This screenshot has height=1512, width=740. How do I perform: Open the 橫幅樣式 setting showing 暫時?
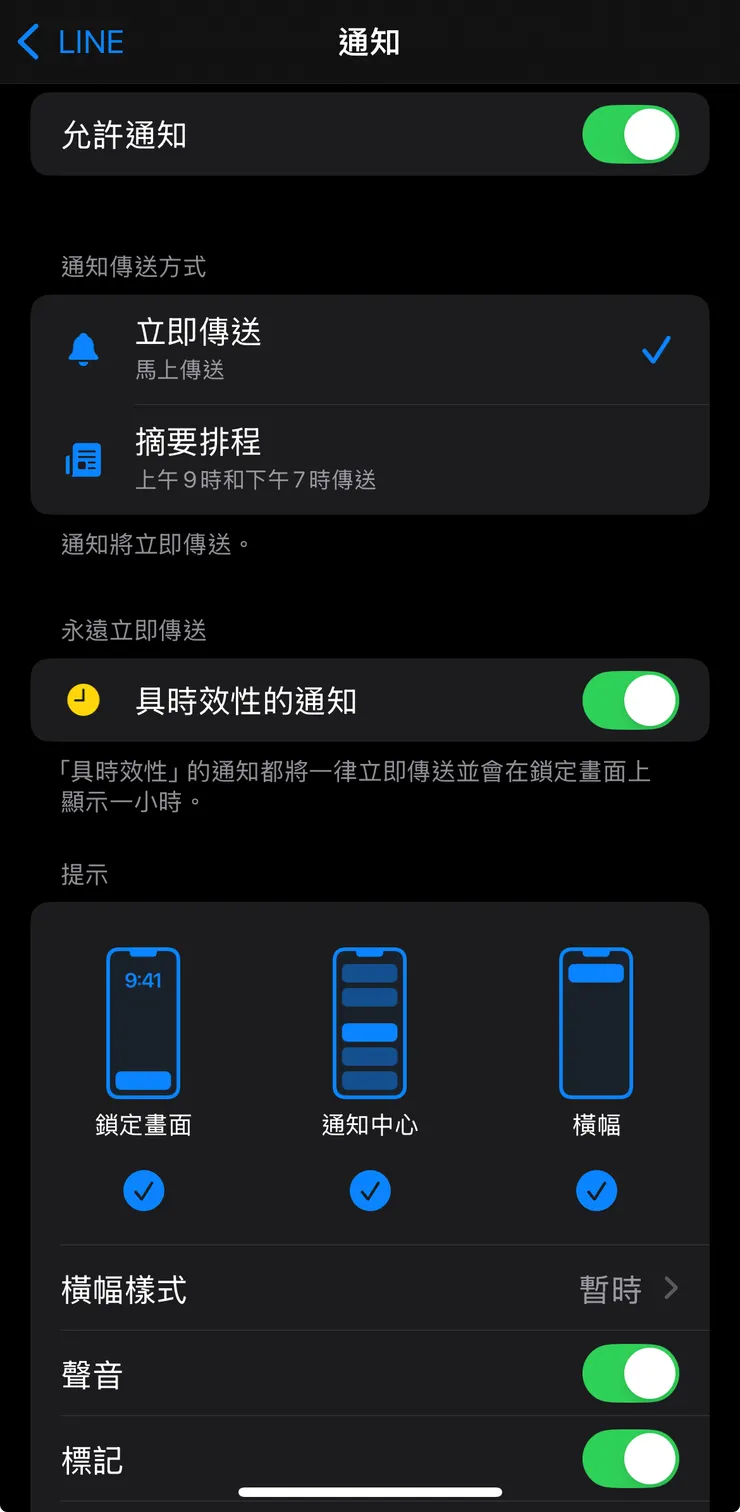coord(370,1288)
